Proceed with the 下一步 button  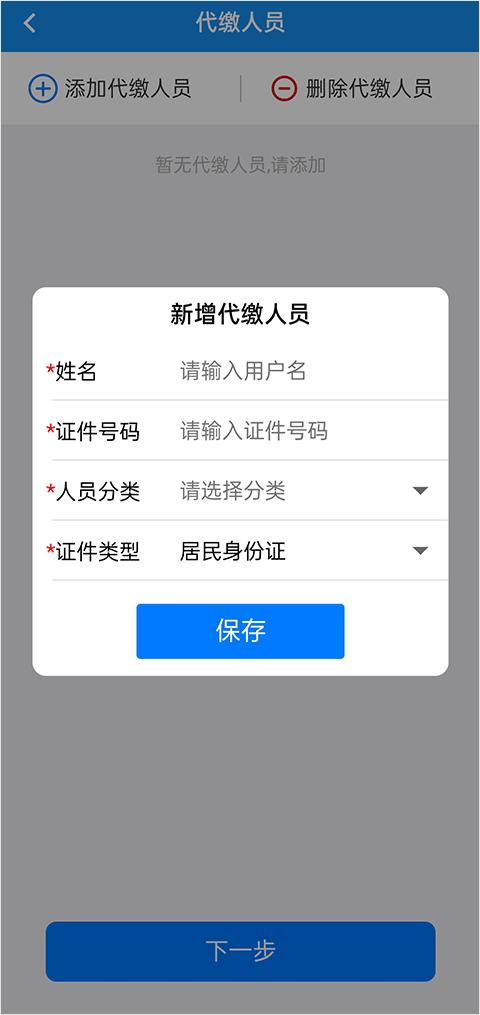pyautogui.click(x=240, y=951)
